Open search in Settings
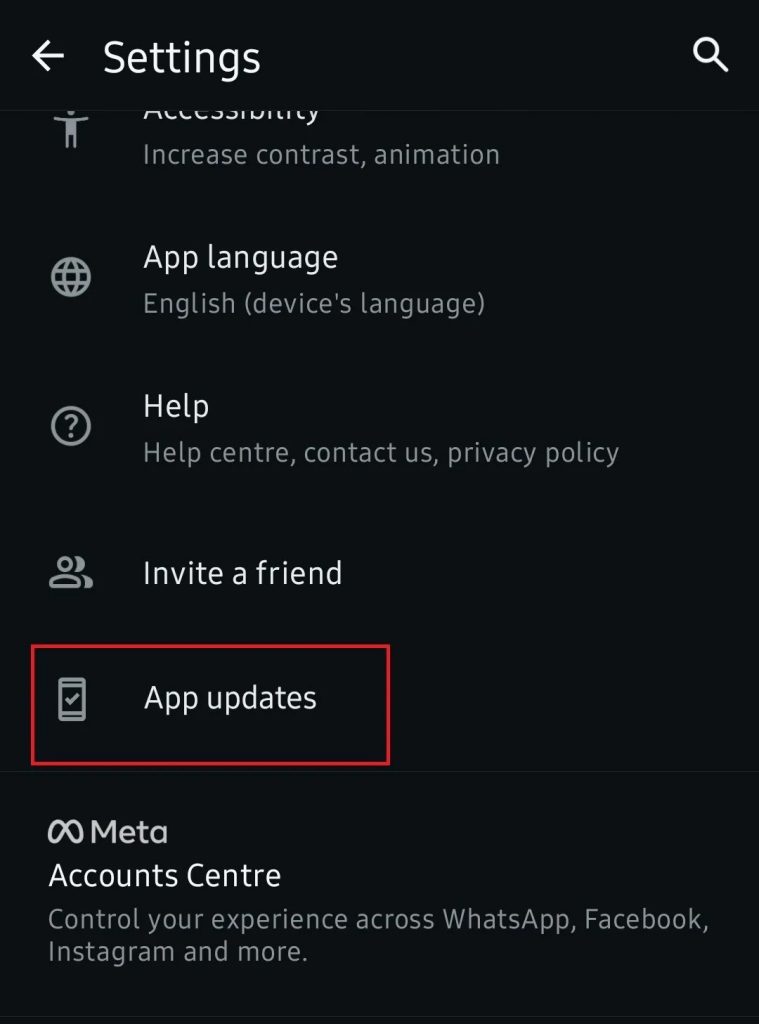 click(x=710, y=57)
